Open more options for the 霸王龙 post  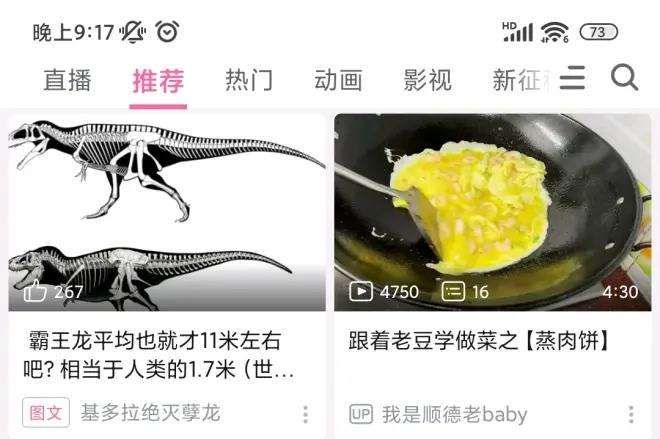tap(306, 414)
